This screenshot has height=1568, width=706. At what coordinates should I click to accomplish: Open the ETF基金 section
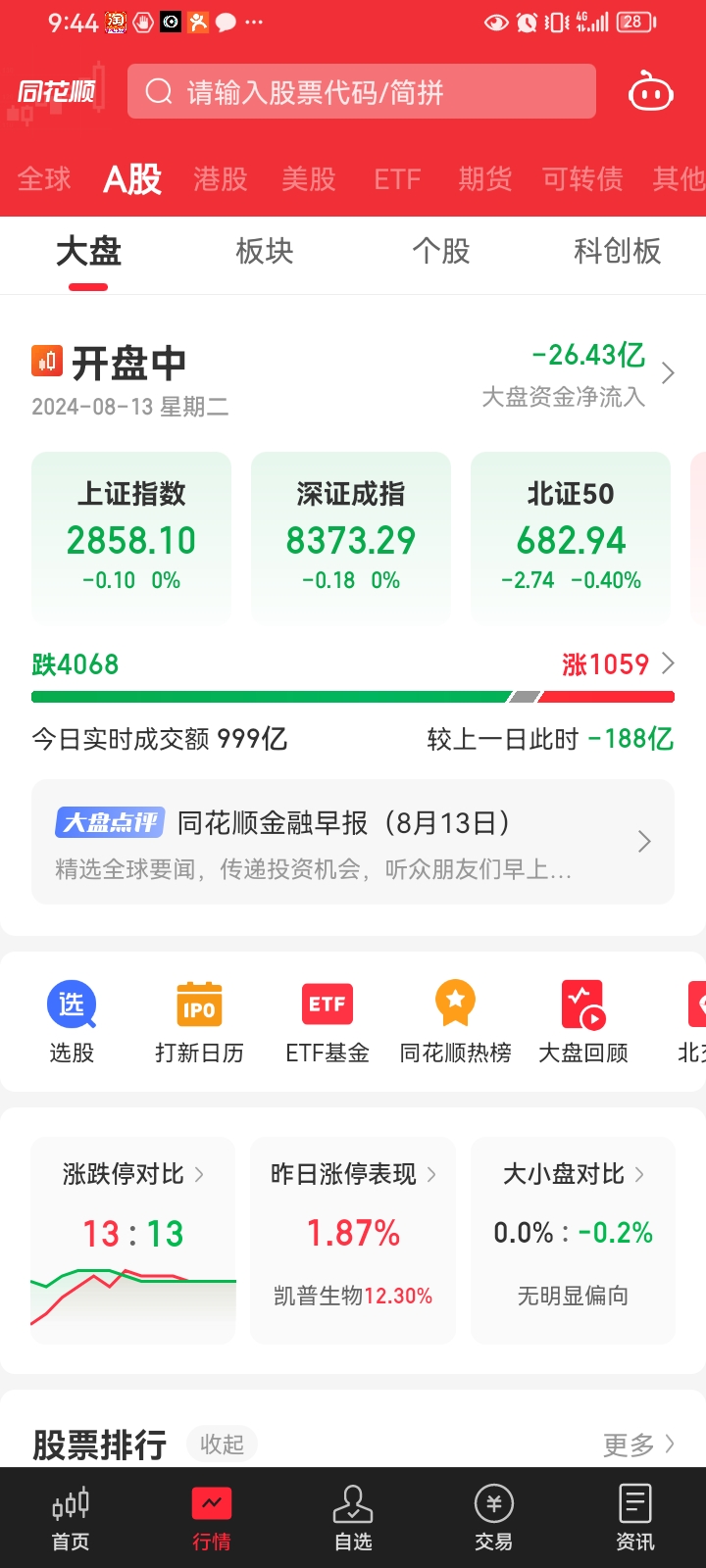click(x=326, y=1020)
